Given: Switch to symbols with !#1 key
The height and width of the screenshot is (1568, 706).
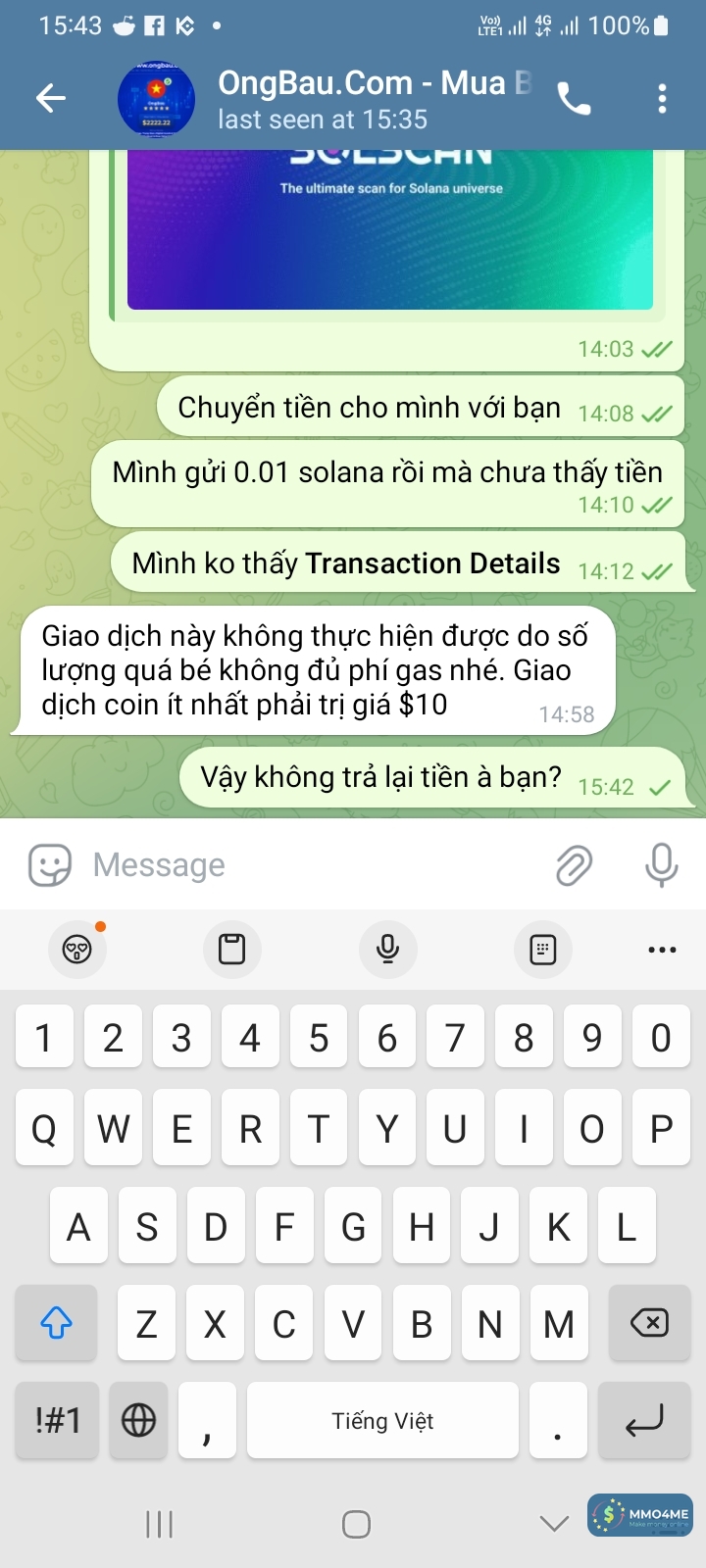Looking at the screenshot, I should [x=57, y=1420].
